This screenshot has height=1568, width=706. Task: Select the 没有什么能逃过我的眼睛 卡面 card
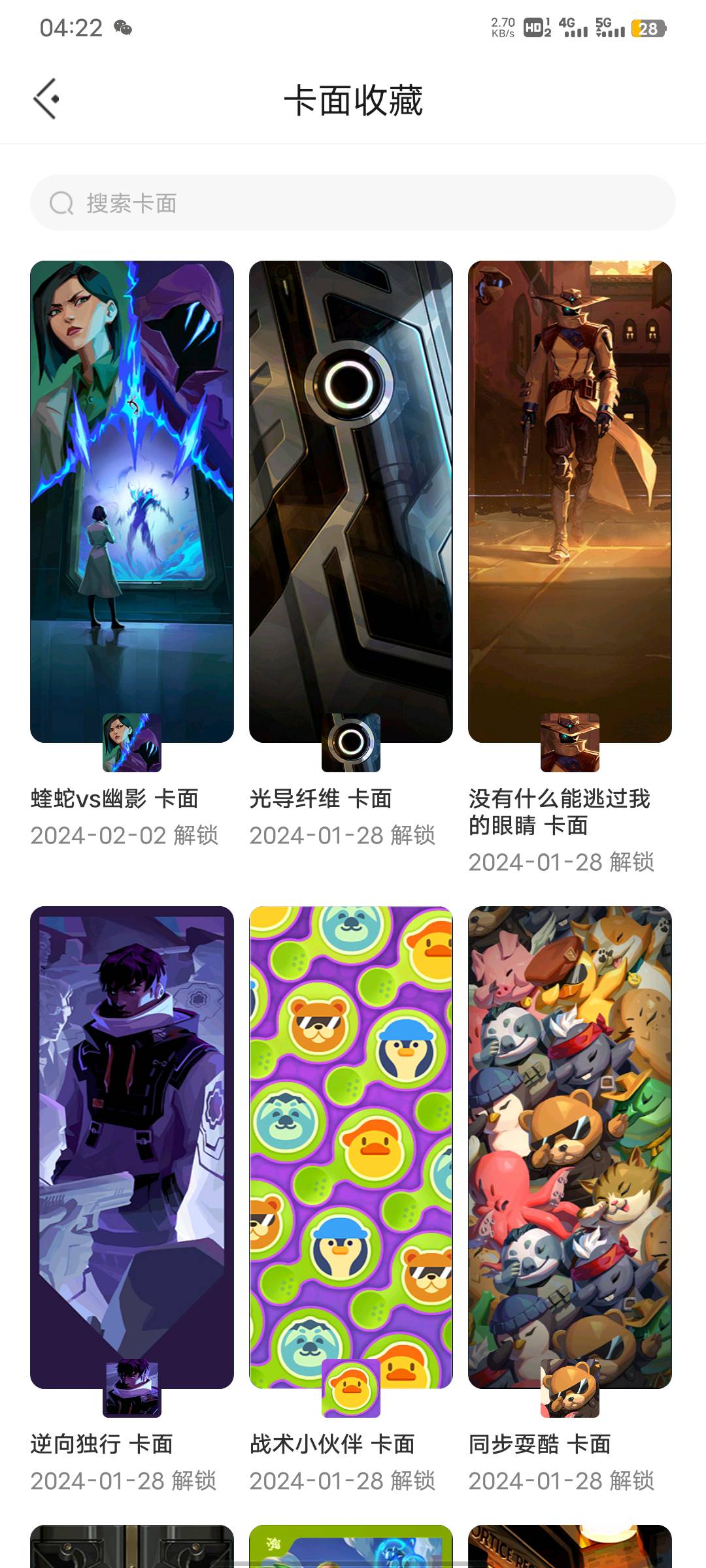570,502
